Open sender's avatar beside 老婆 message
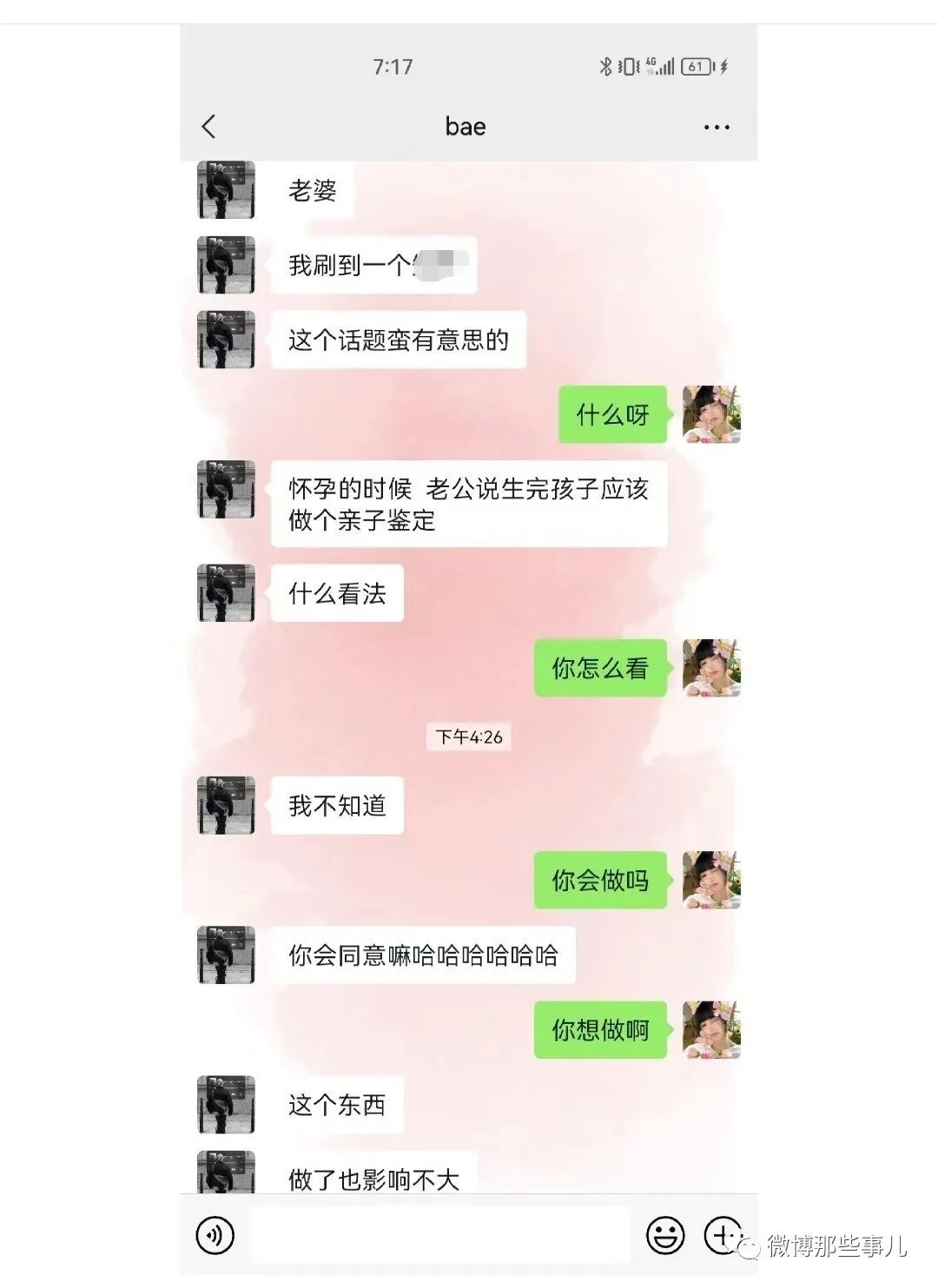This screenshot has width=938, height=1288. point(226,190)
